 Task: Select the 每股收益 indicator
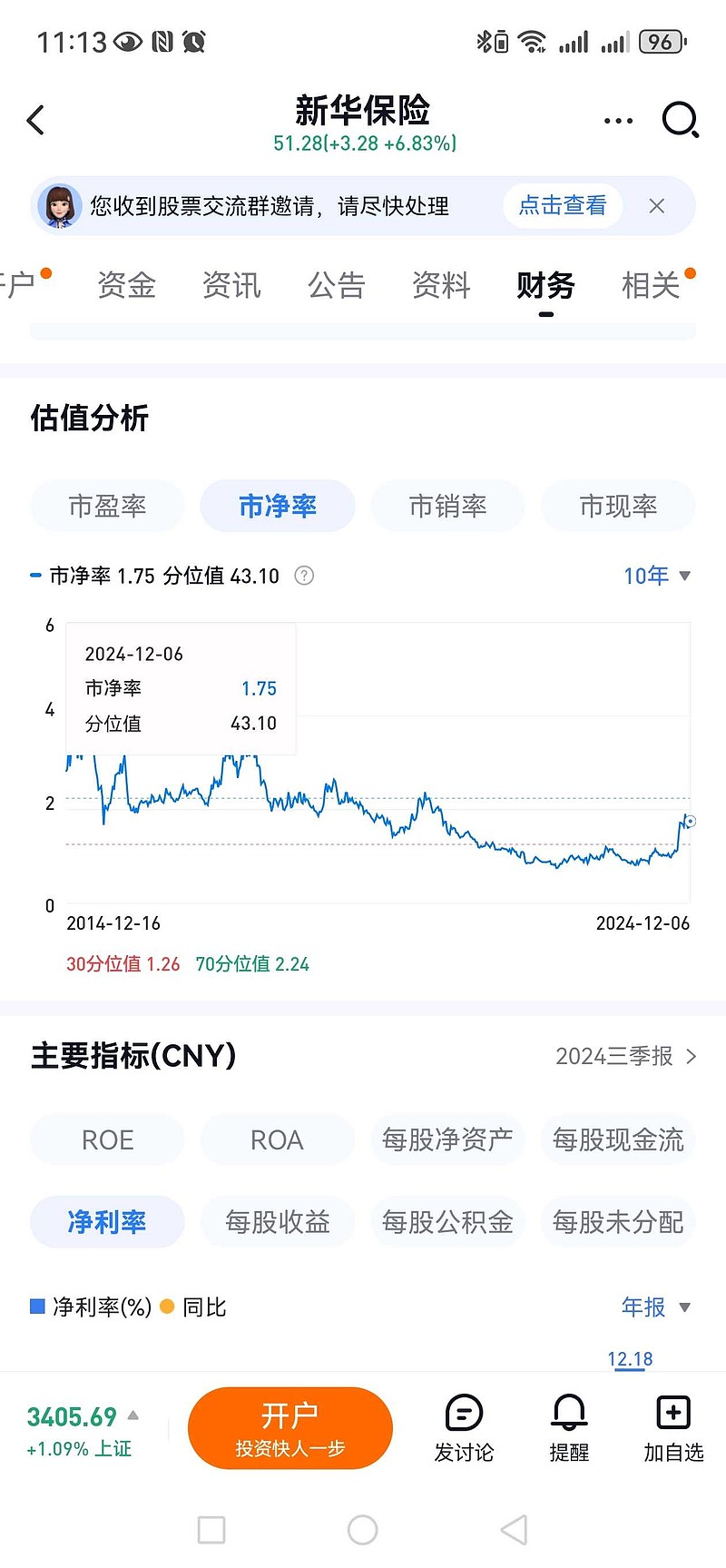(x=277, y=1222)
